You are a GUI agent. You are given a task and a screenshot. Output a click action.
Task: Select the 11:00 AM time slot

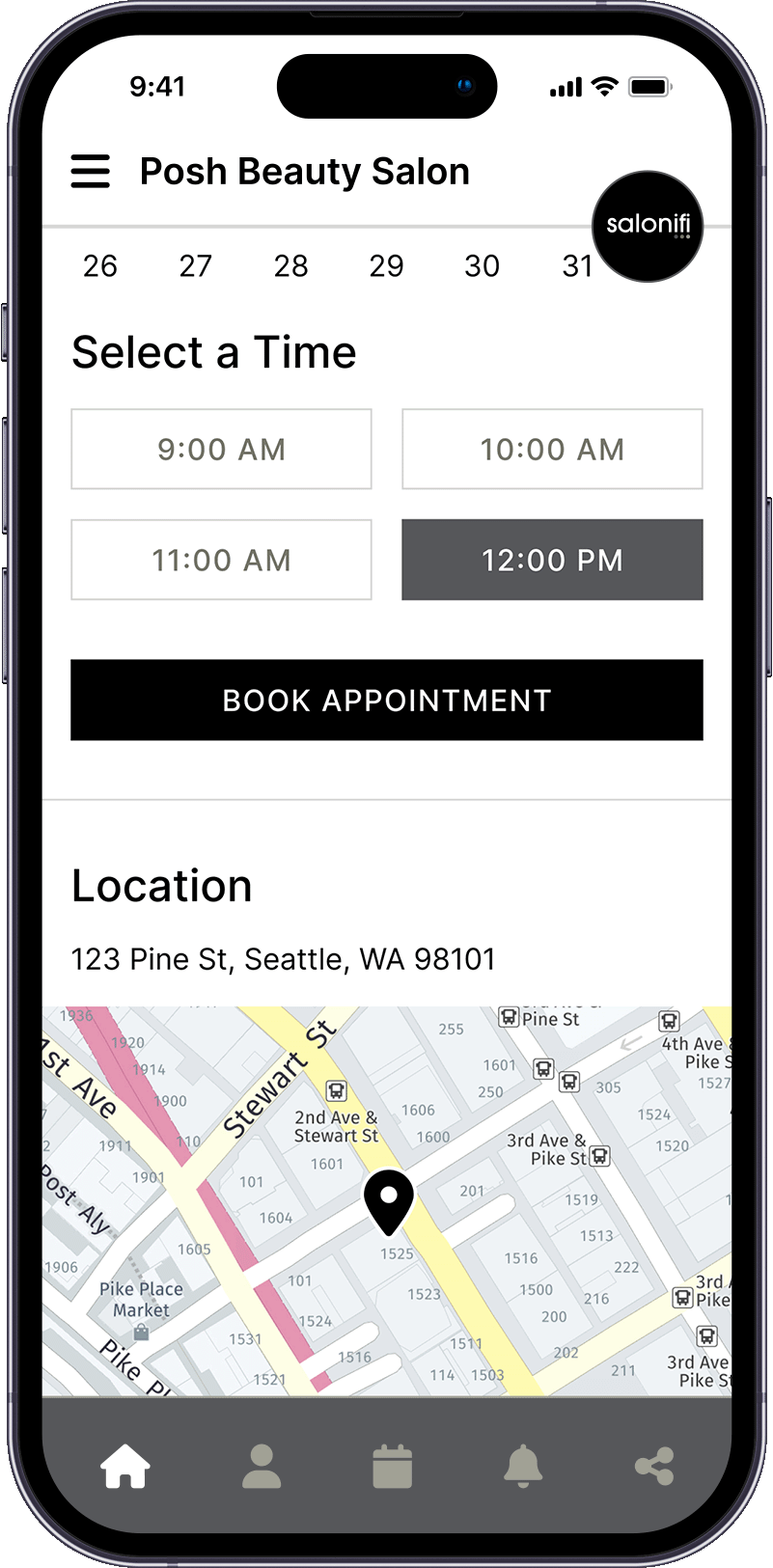pyautogui.click(x=221, y=560)
